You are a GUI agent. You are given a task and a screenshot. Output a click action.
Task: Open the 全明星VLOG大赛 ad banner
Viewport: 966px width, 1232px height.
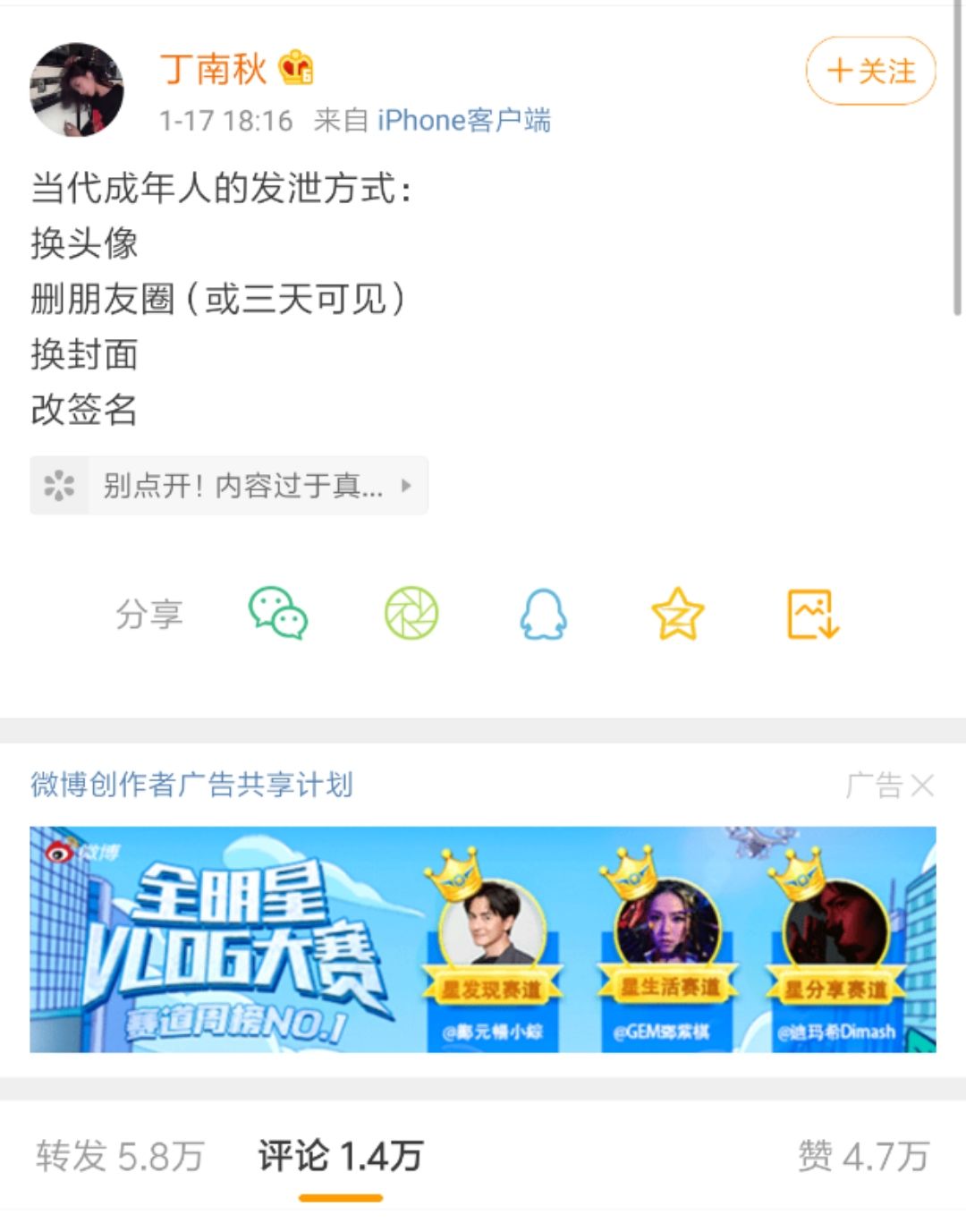(x=482, y=939)
